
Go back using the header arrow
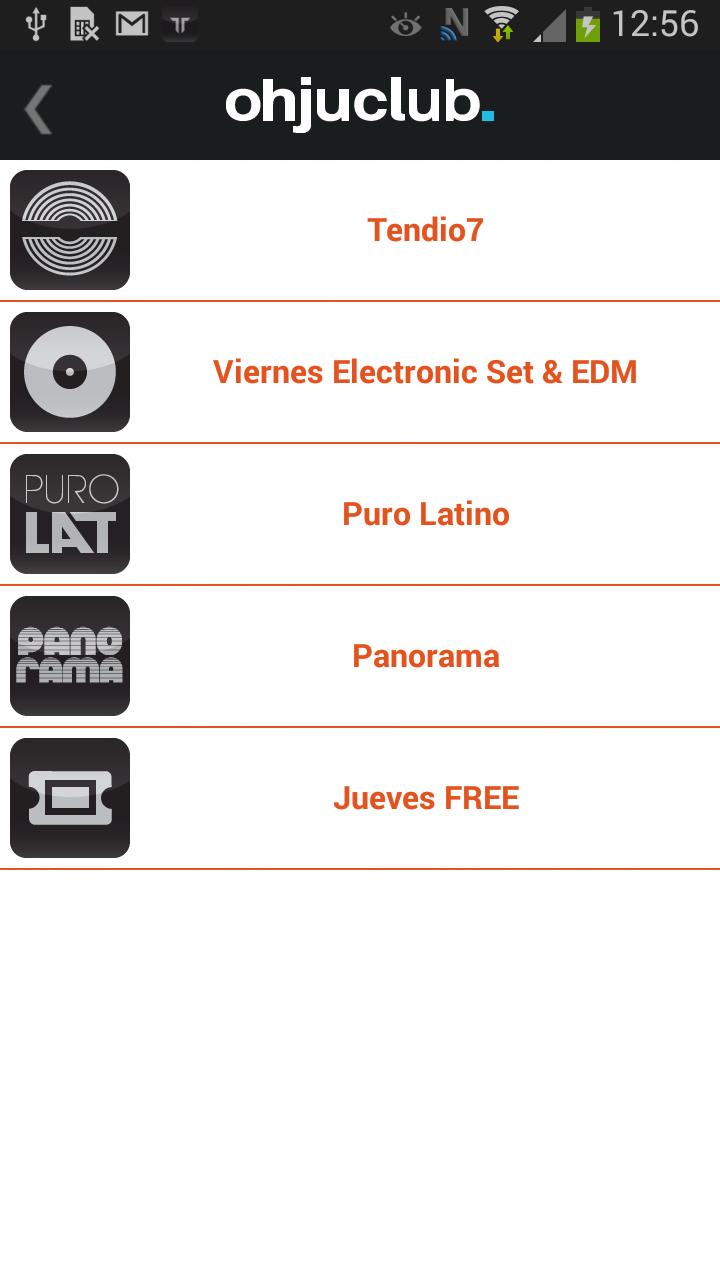pyautogui.click(x=38, y=108)
